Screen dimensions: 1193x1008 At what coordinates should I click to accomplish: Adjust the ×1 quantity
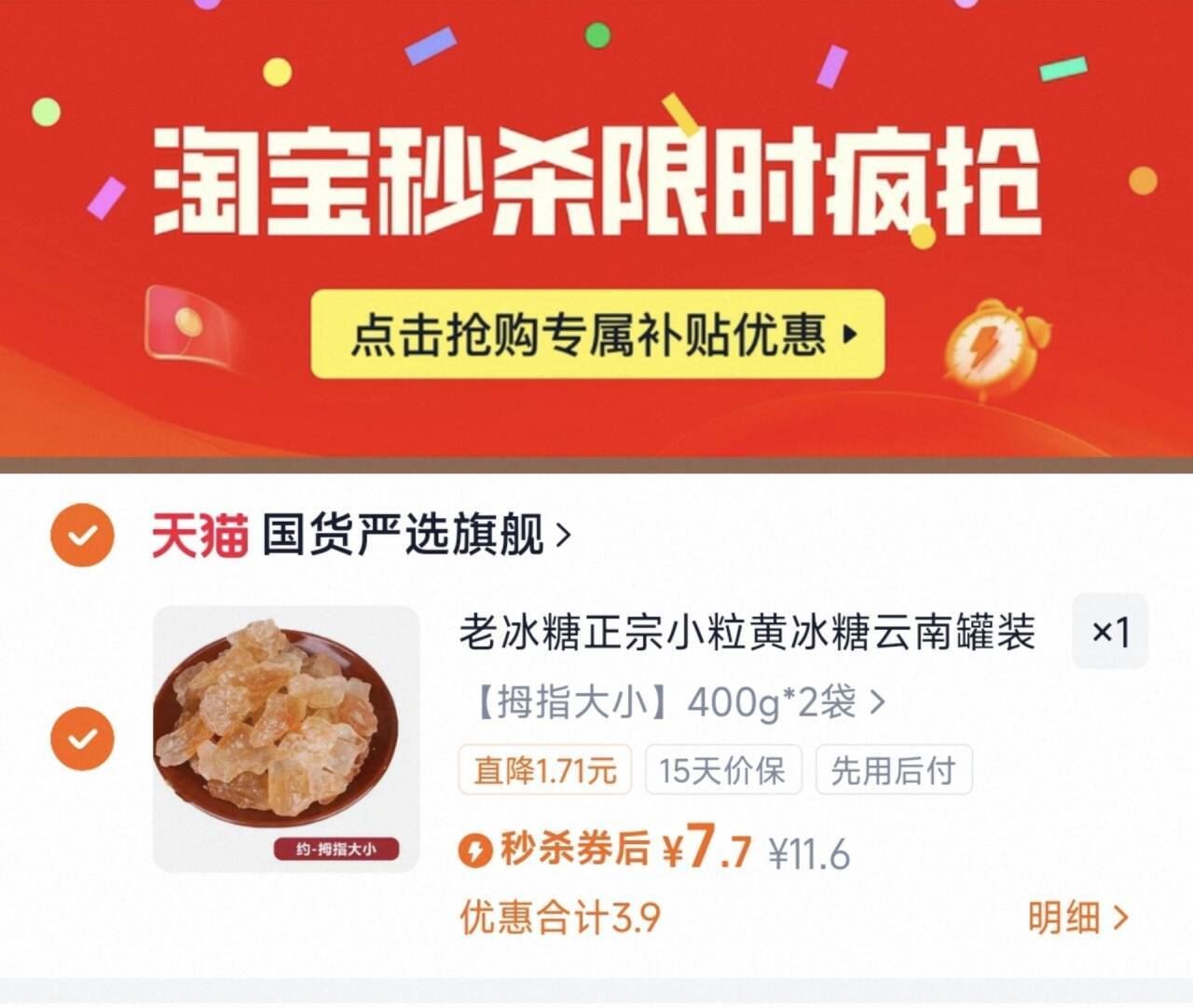coord(1109,633)
